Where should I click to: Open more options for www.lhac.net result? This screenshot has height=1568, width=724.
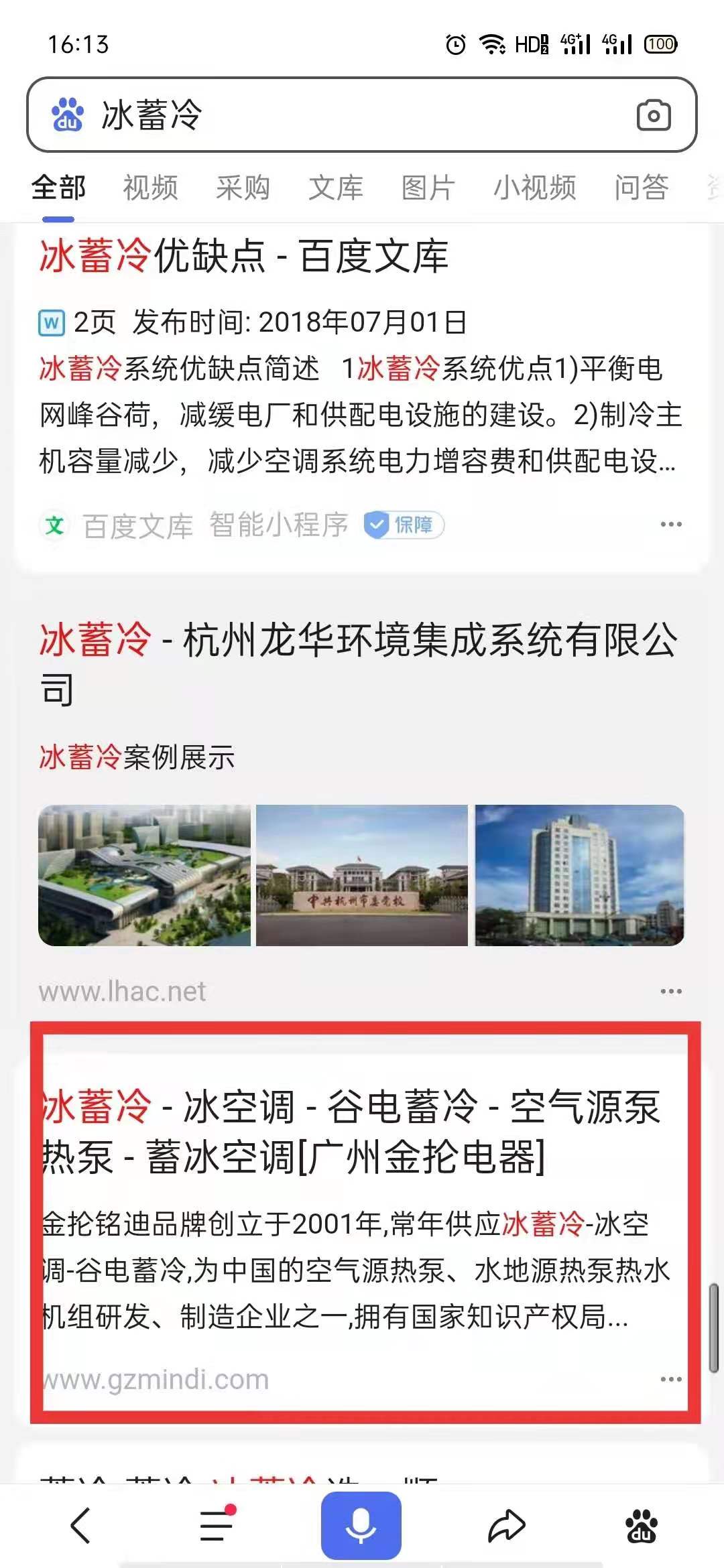[x=671, y=991]
